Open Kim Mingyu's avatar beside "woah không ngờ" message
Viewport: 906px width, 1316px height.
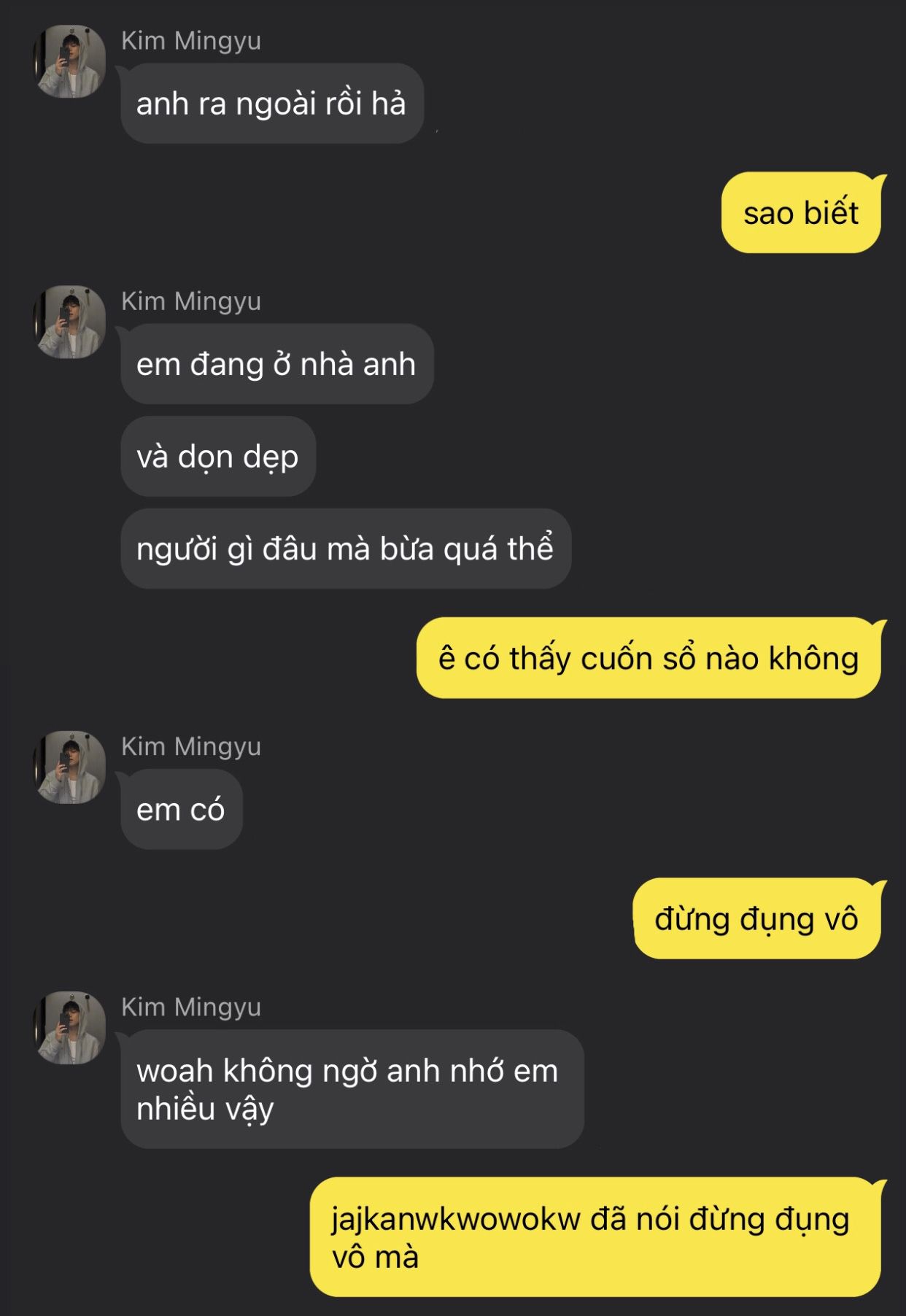(x=69, y=1029)
